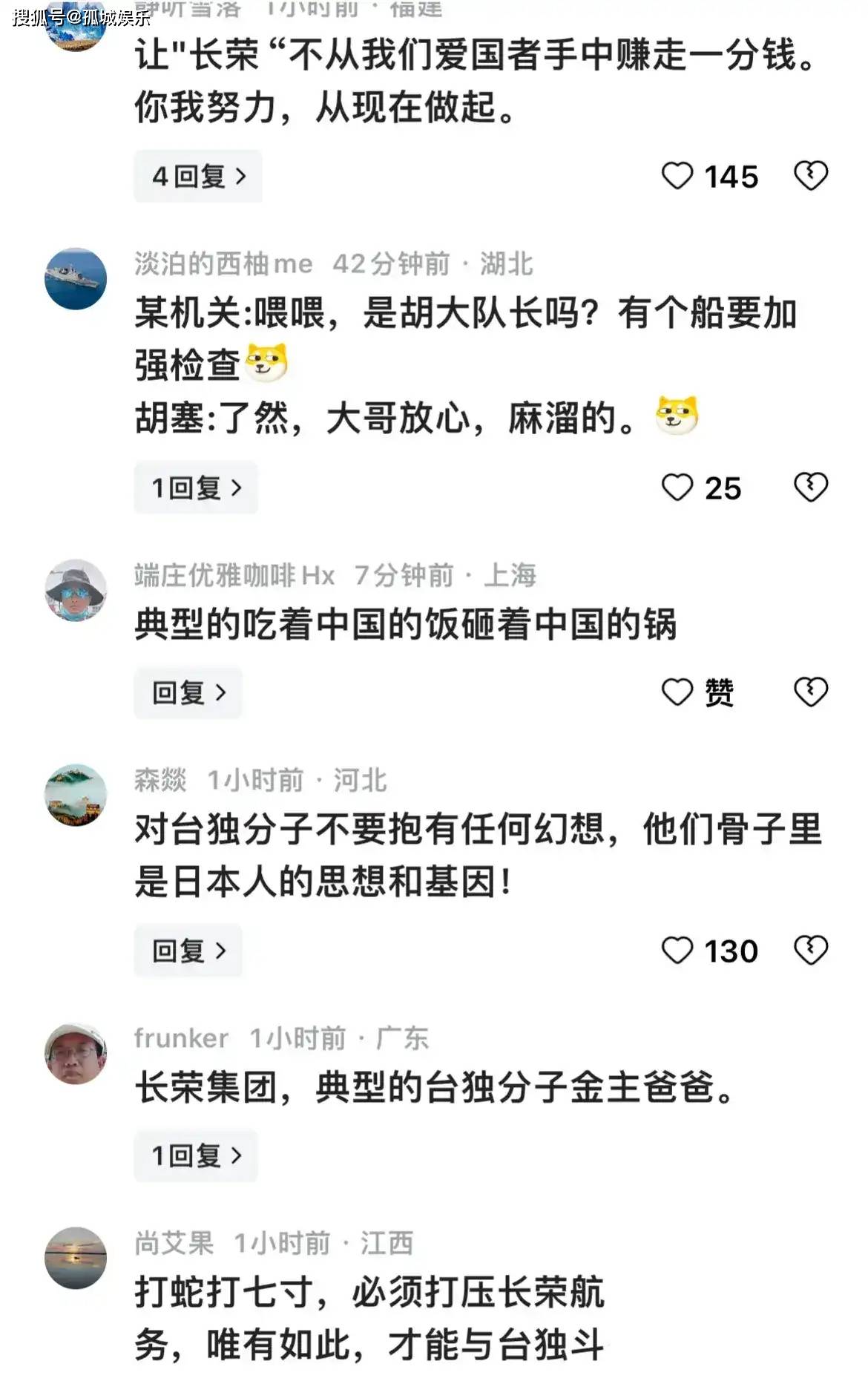Tap 回复 on 森燚's comment
The image size is (868, 1384).
[x=188, y=951]
